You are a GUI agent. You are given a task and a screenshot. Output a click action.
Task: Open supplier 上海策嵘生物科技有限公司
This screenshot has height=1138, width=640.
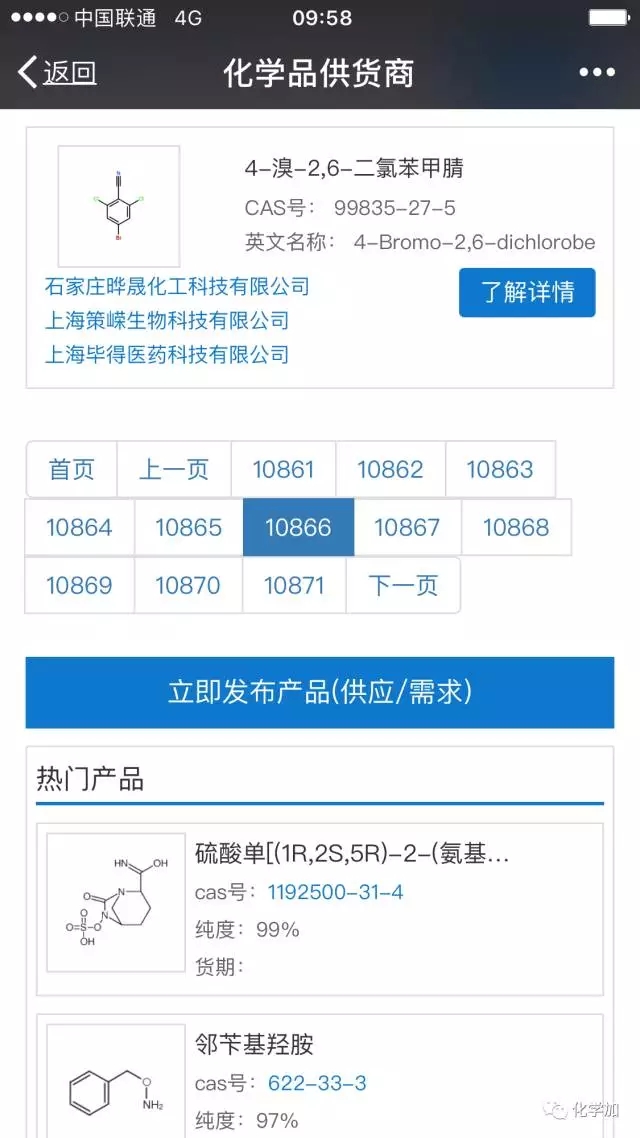pyautogui.click(x=167, y=321)
